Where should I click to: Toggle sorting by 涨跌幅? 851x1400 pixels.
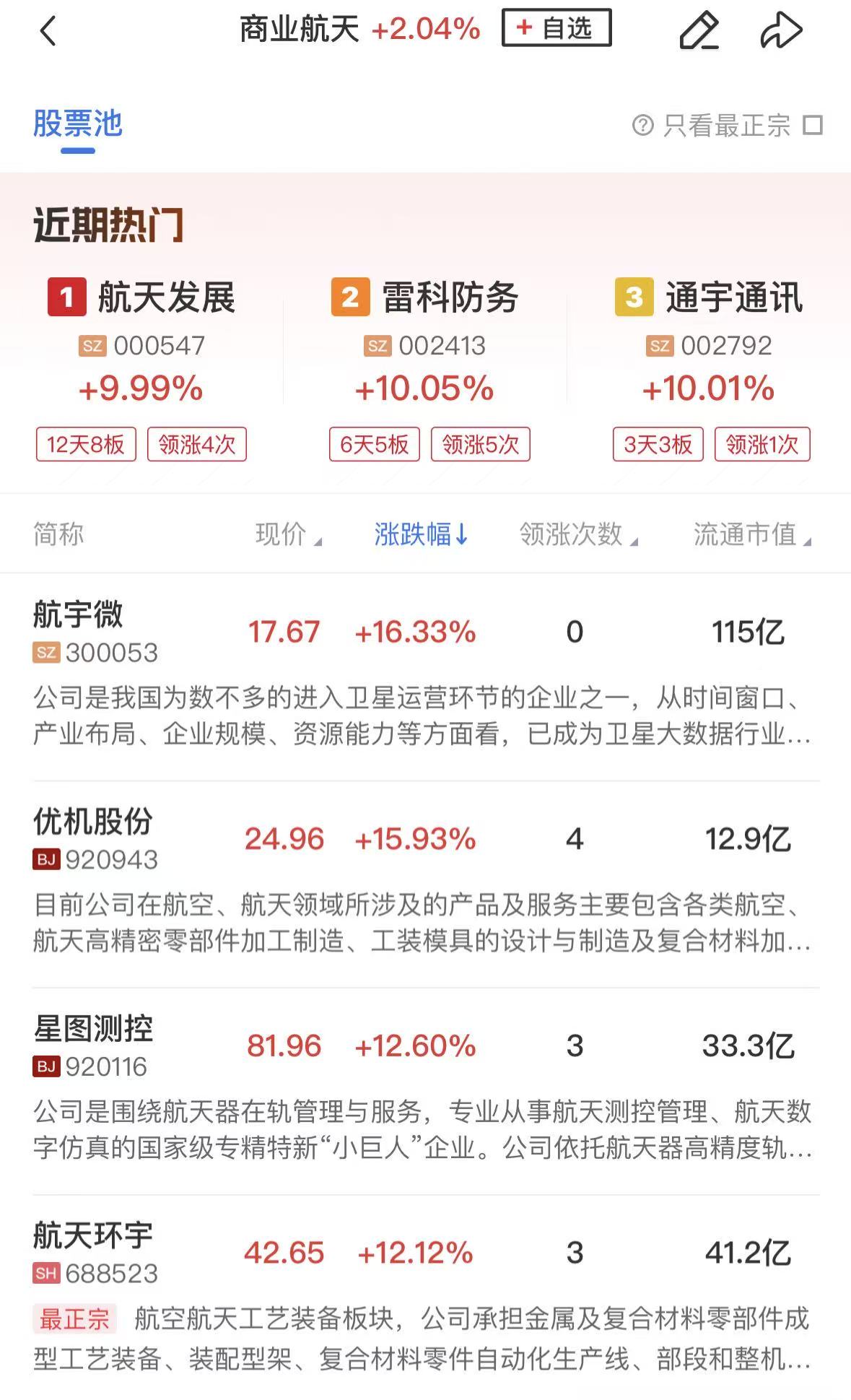(421, 535)
